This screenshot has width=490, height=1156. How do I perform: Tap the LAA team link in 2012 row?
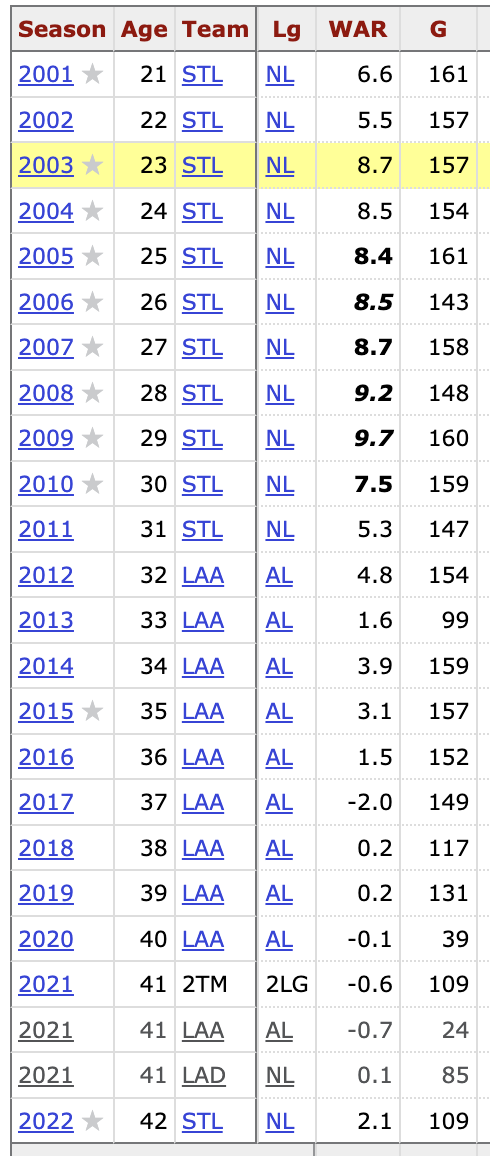pyautogui.click(x=203, y=575)
